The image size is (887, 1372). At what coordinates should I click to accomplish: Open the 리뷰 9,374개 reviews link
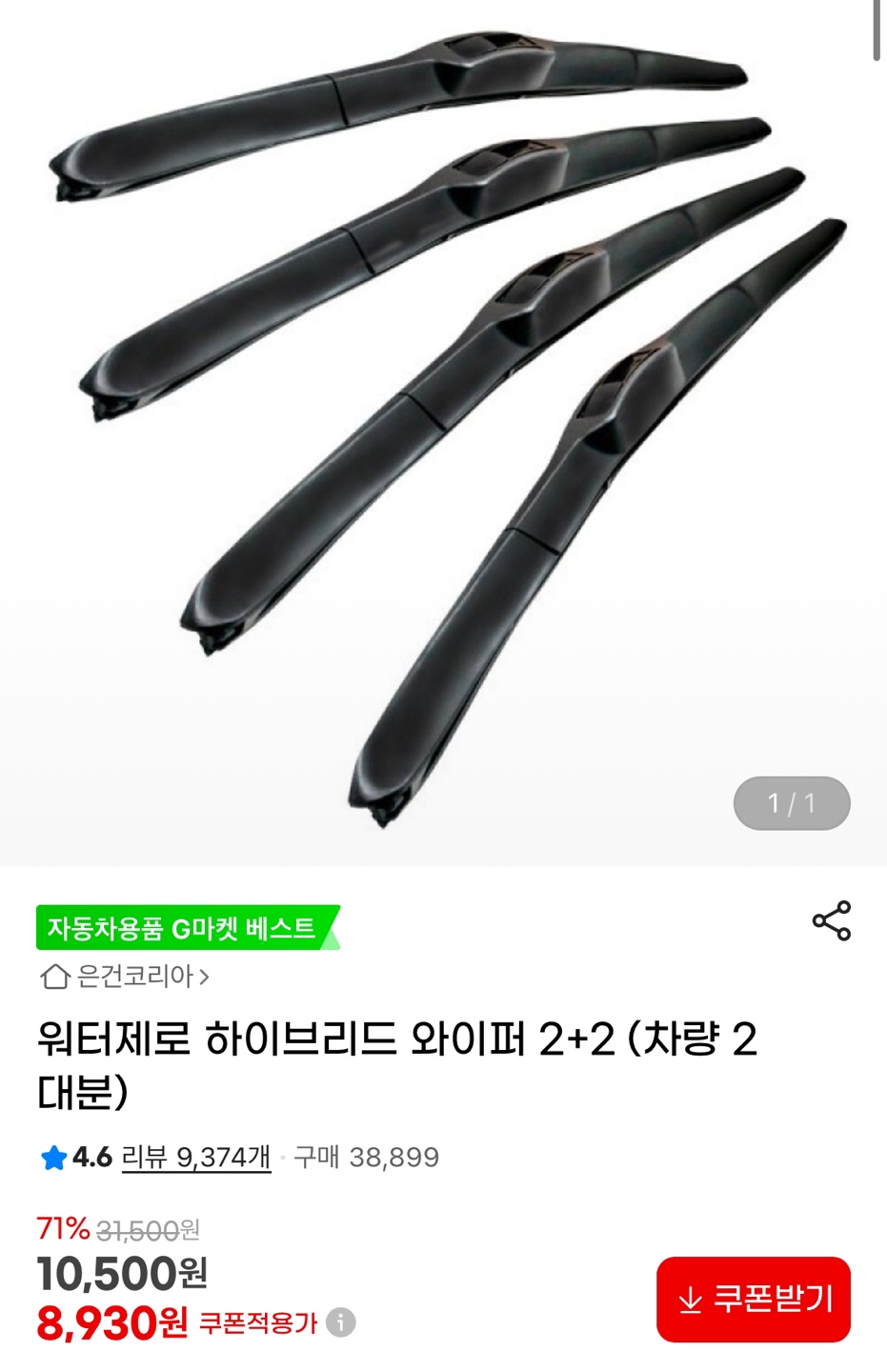[196, 1158]
